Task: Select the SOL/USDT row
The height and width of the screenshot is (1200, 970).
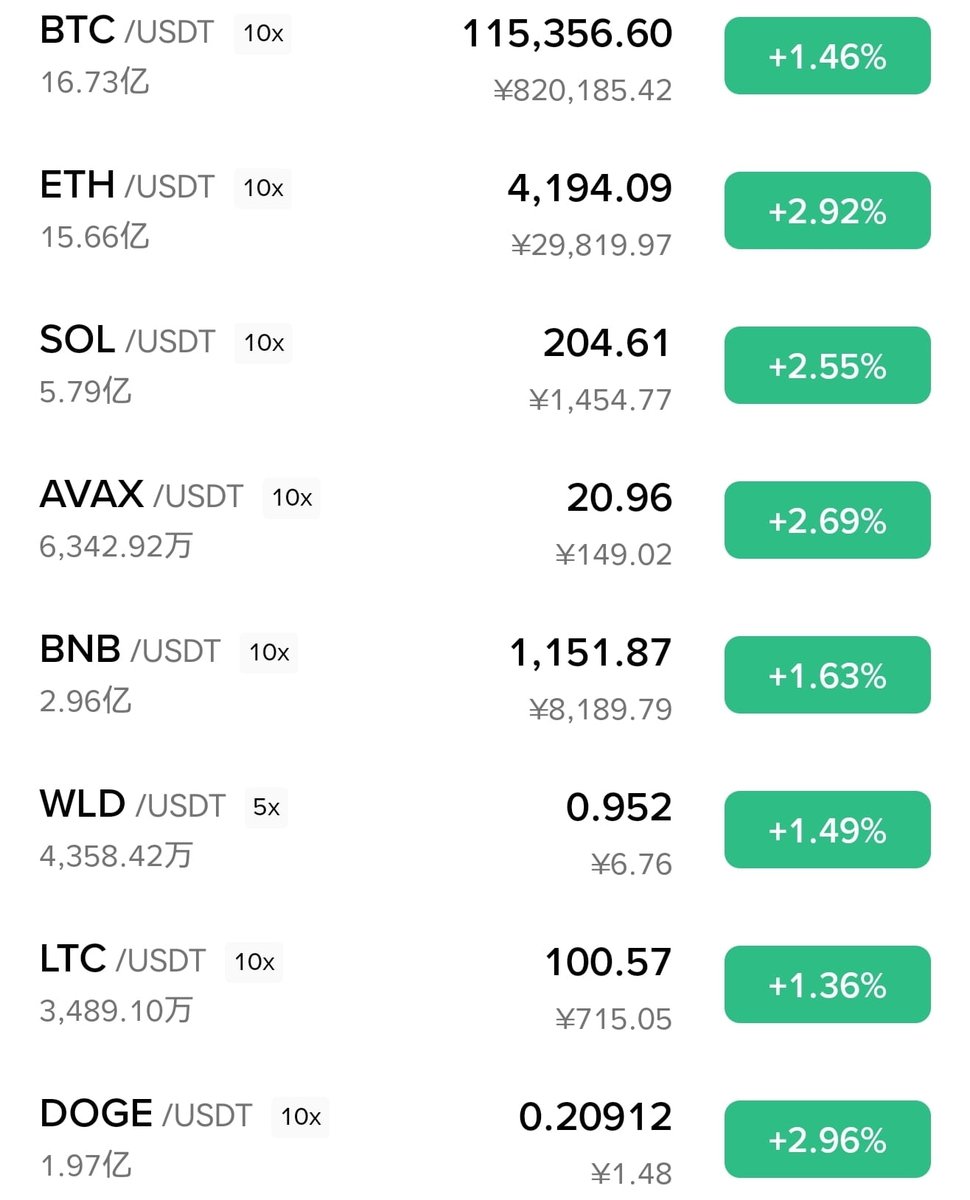Action: [x=127, y=342]
